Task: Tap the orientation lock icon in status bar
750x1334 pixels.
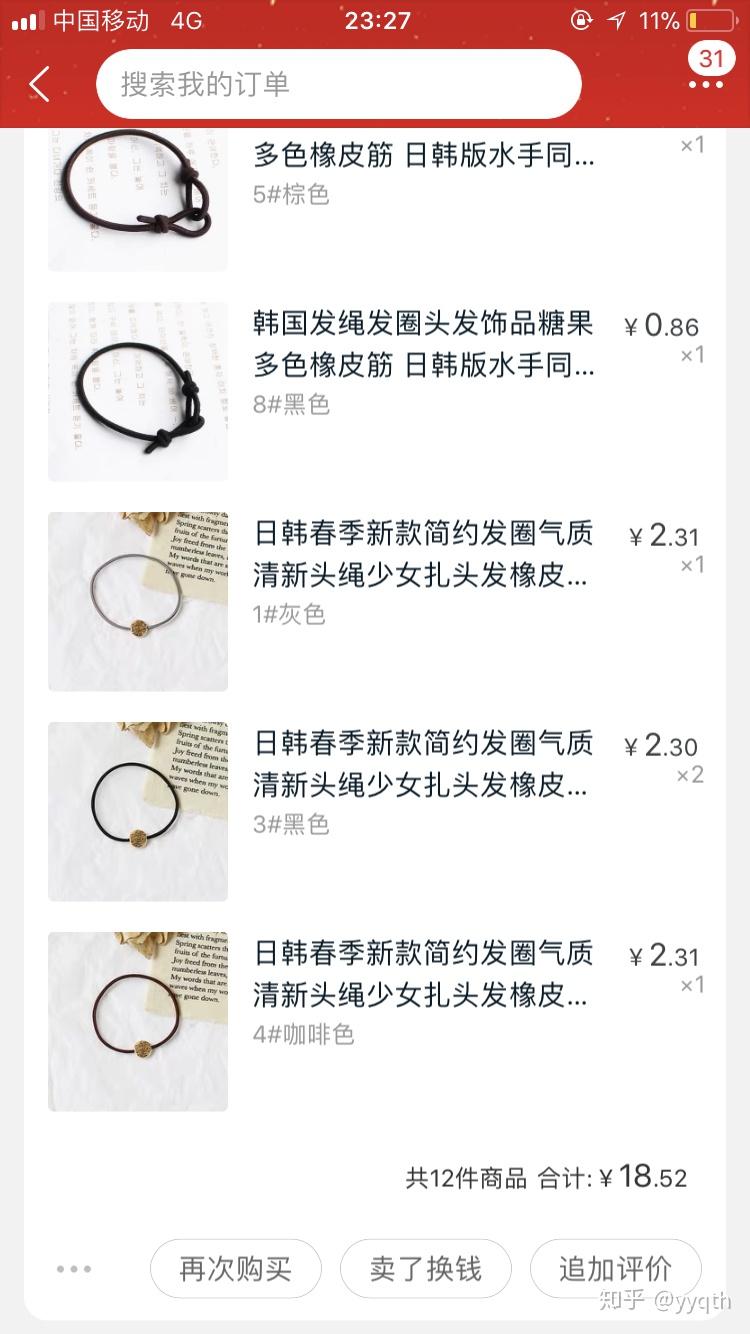Action: 580,20
